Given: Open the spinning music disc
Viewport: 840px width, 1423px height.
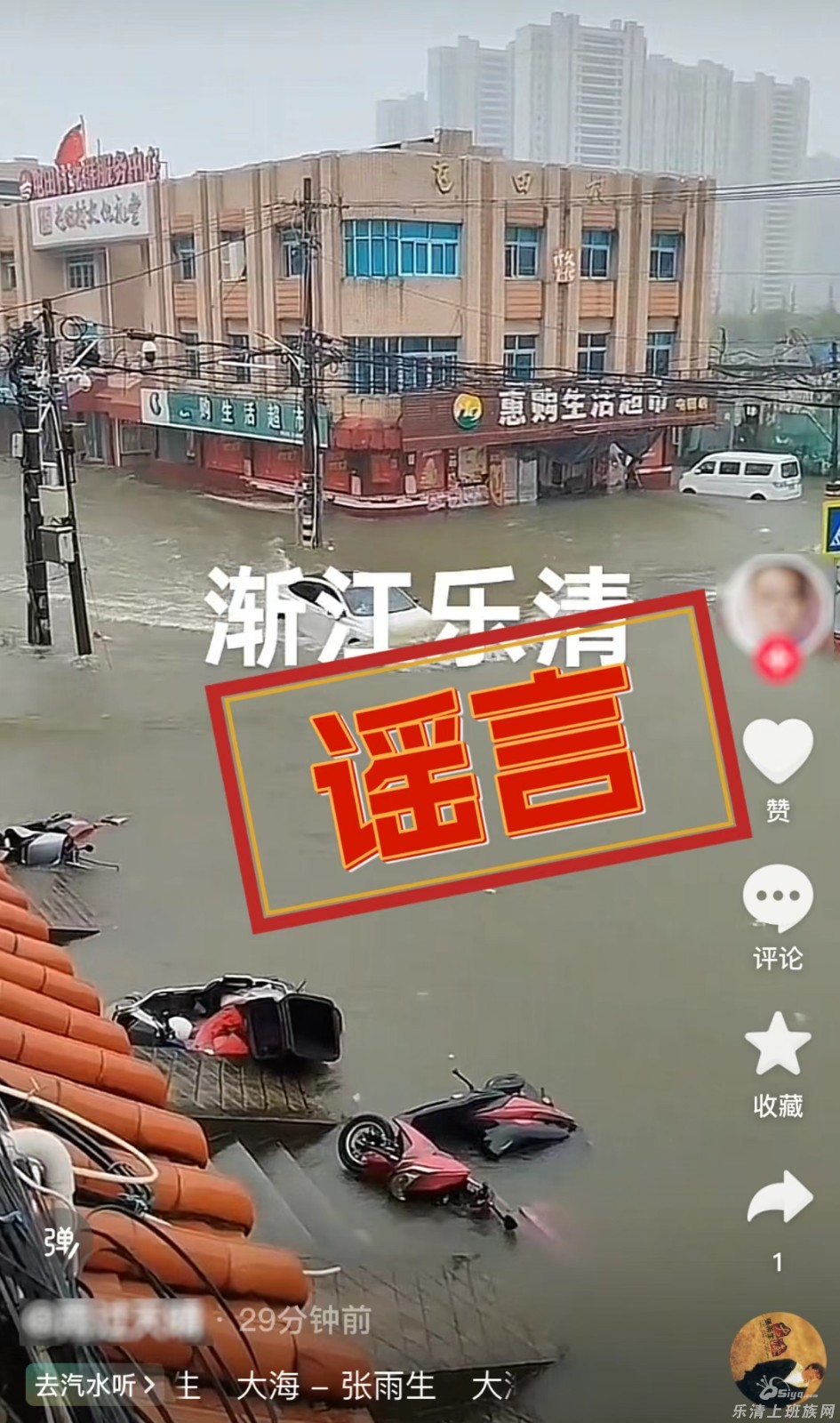Looking at the screenshot, I should [x=777, y=1359].
